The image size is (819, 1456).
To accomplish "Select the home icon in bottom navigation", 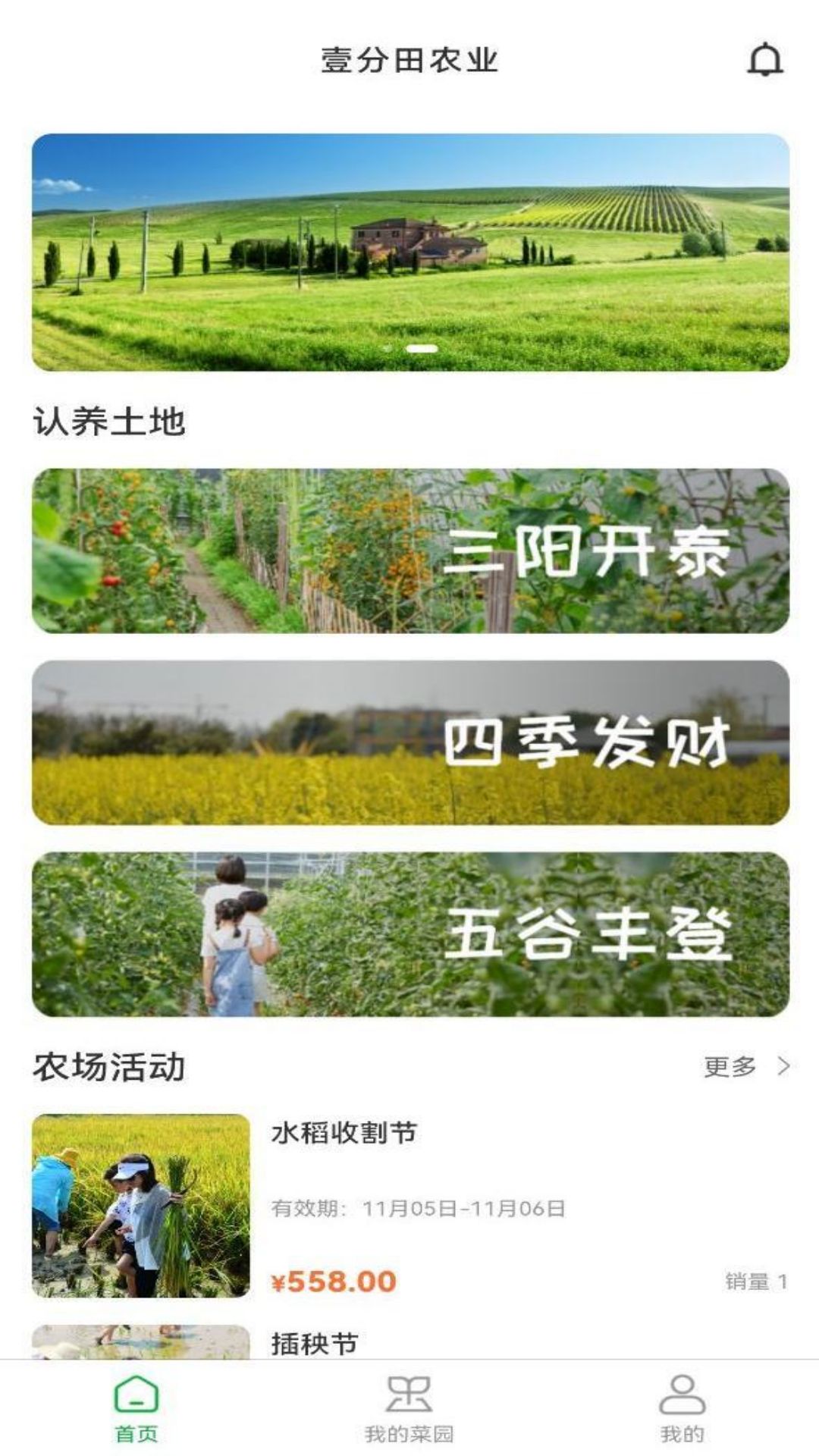I will 136,1398.
